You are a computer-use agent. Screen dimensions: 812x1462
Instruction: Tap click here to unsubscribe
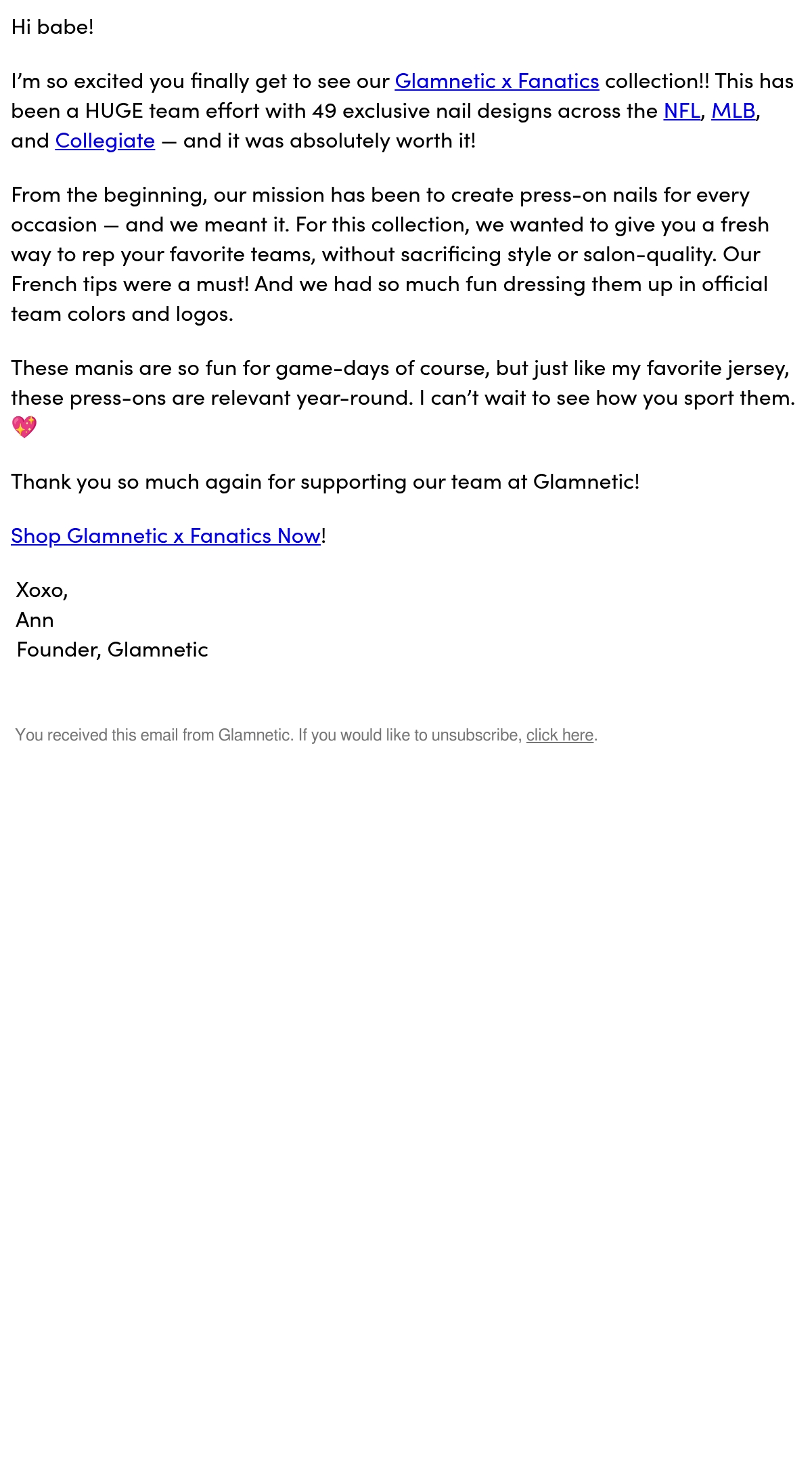point(560,735)
